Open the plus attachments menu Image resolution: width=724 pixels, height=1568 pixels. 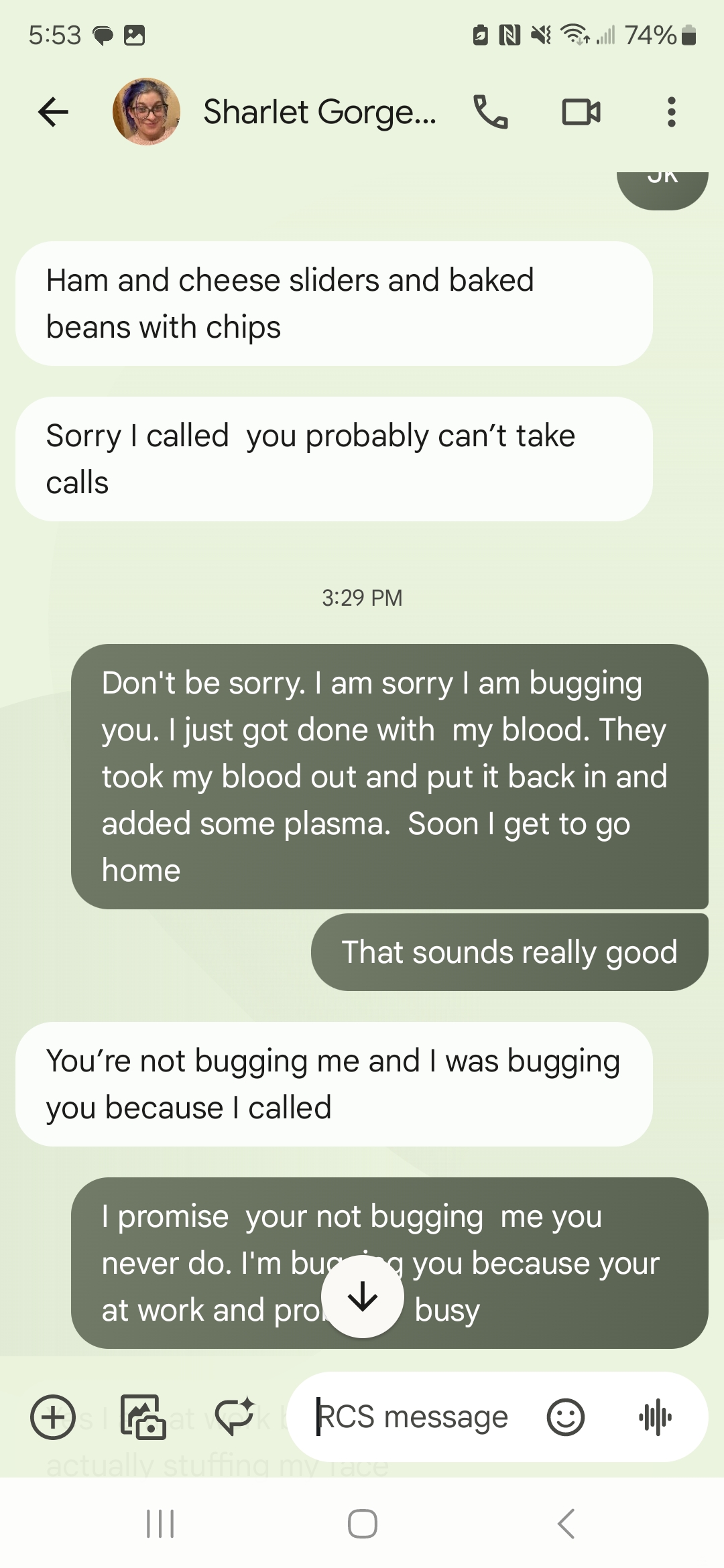pyautogui.click(x=53, y=1417)
